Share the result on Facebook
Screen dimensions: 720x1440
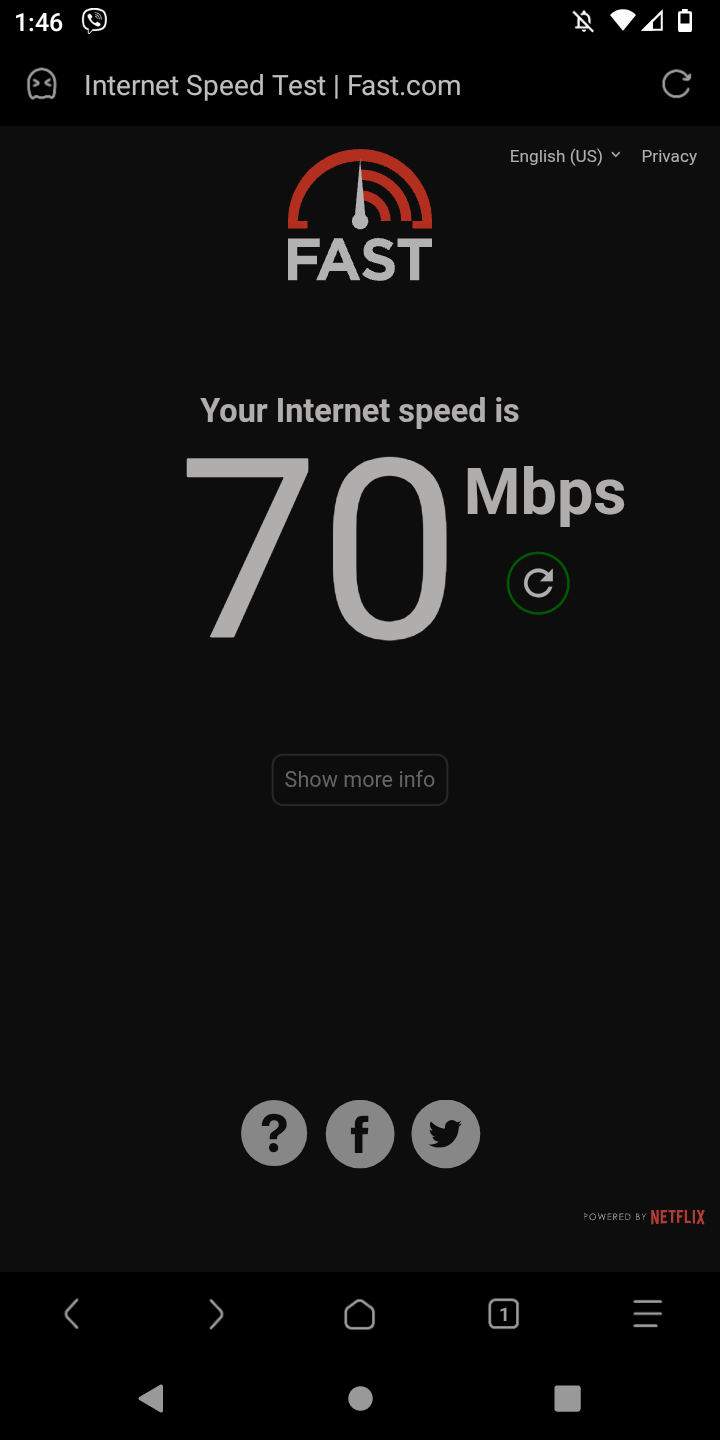click(x=360, y=1133)
